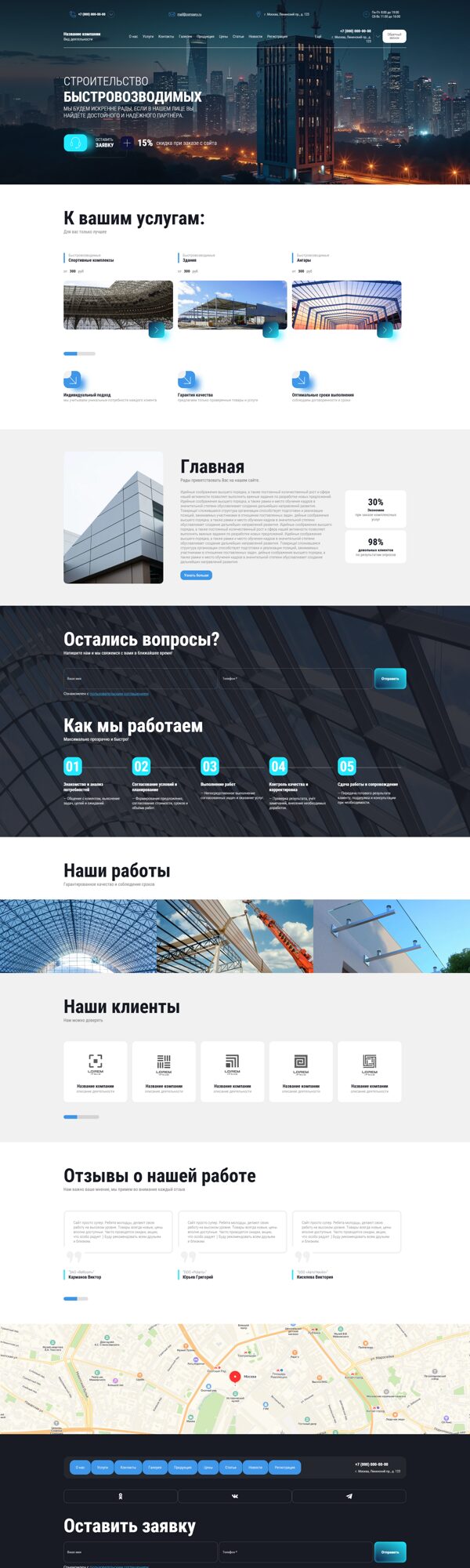
Task: Enter name in "Остались вопросы" form
Action: (139, 678)
